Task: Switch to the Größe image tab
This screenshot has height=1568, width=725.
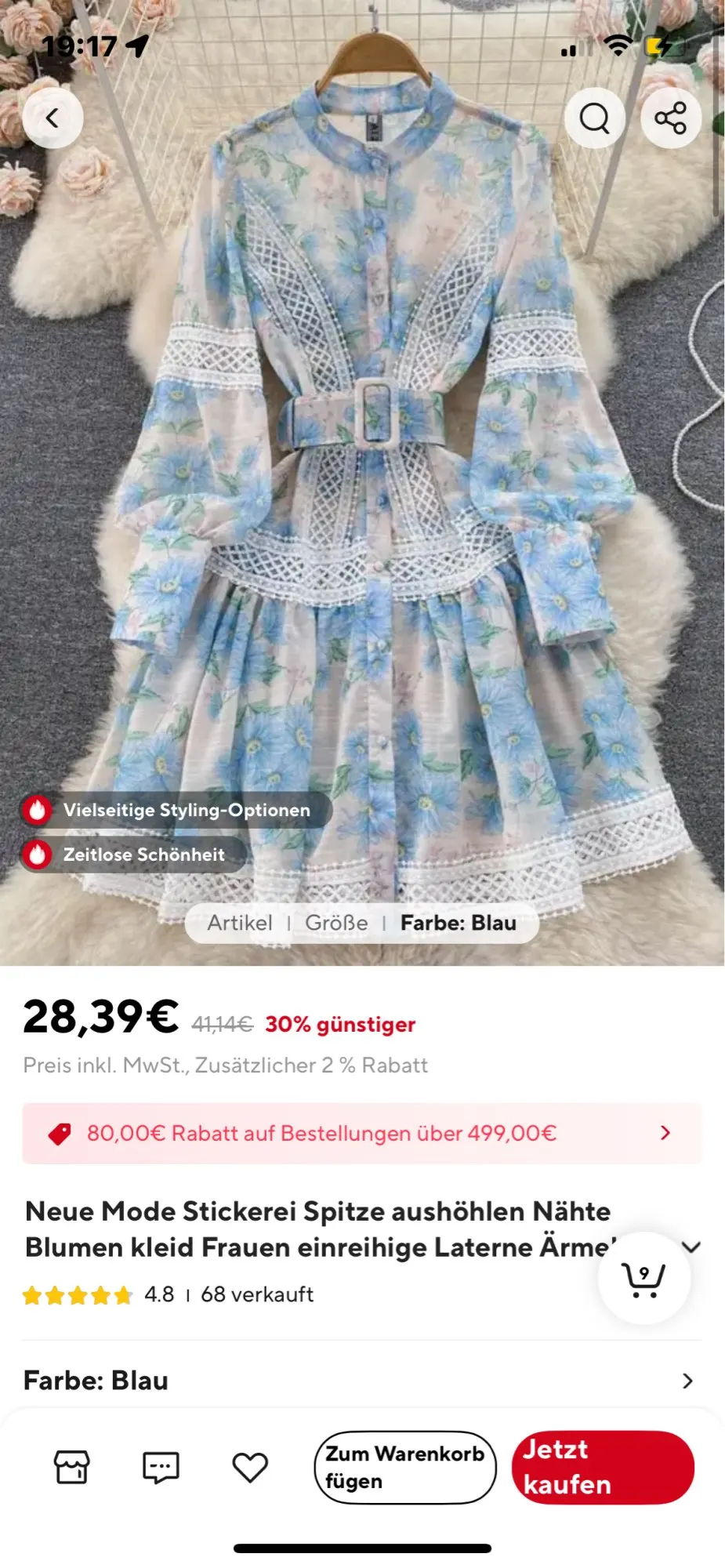Action: [336, 923]
